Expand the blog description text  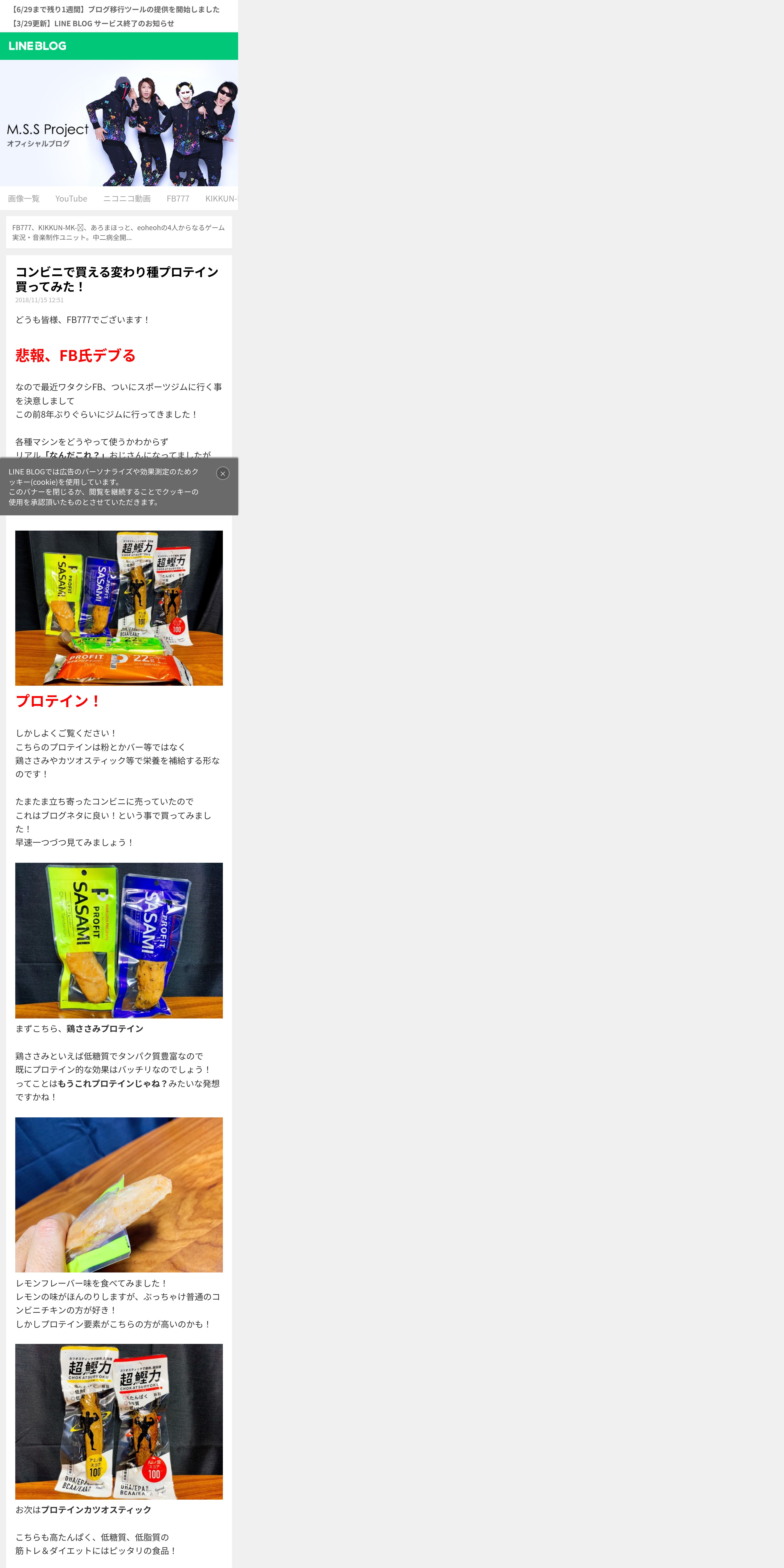click(x=119, y=232)
